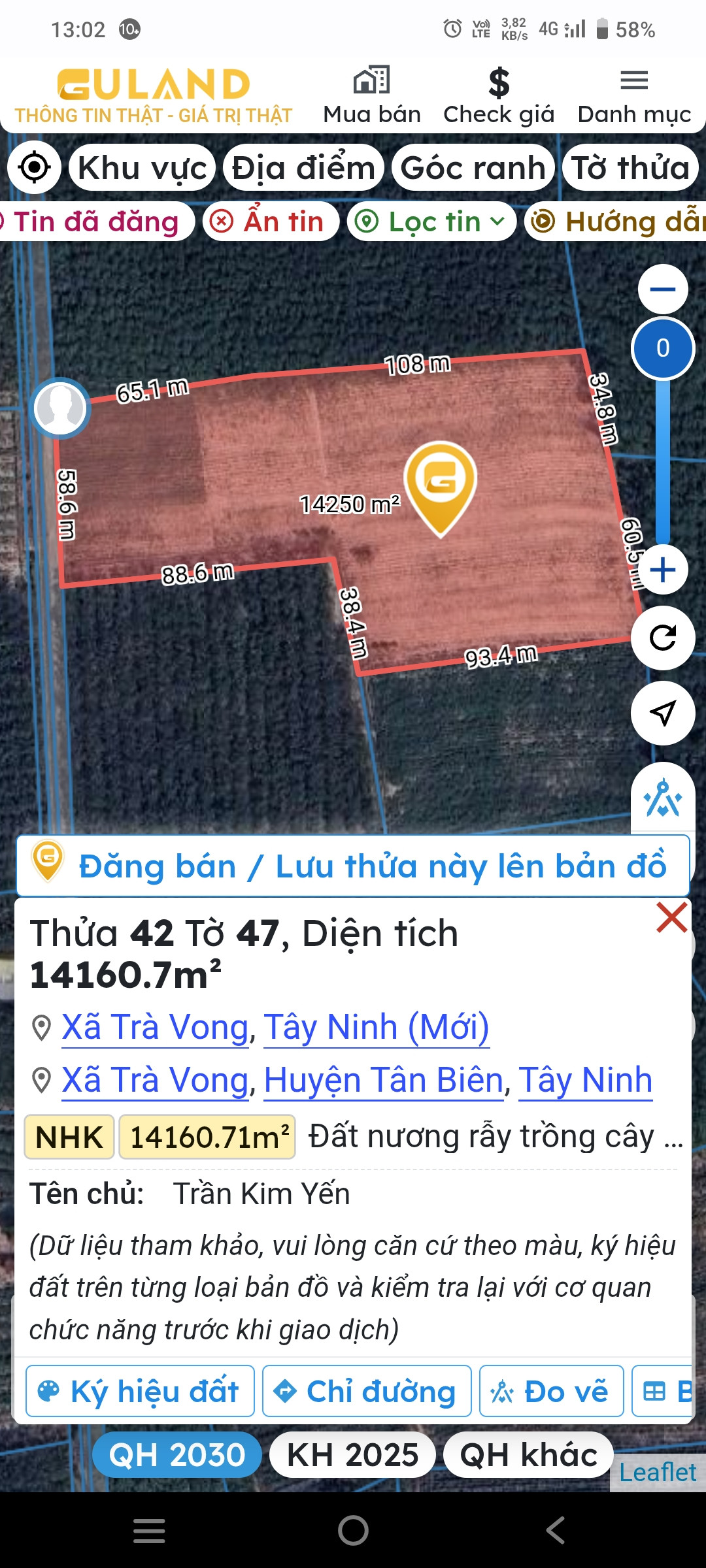The width and height of the screenshot is (706, 1568).
Task: Refresh the map view
Action: [x=663, y=638]
